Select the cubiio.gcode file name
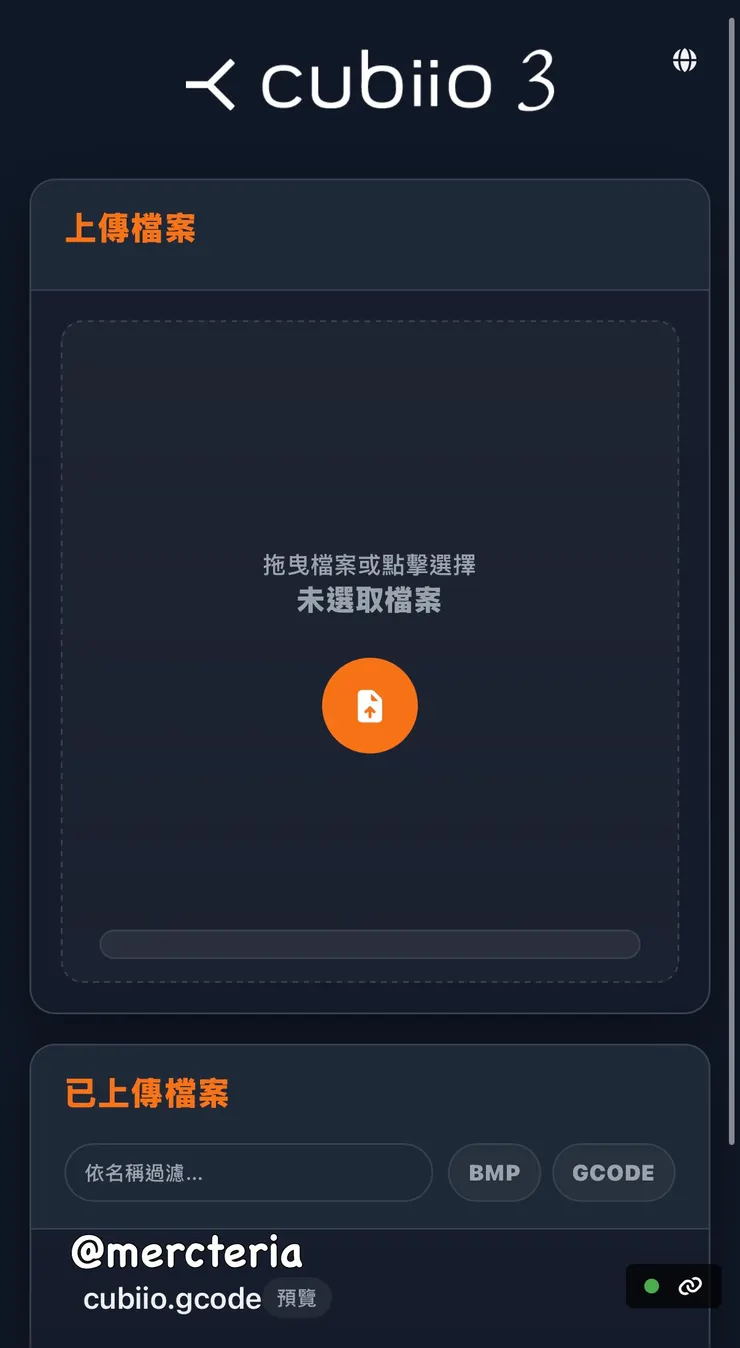 (x=170, y=1298)
